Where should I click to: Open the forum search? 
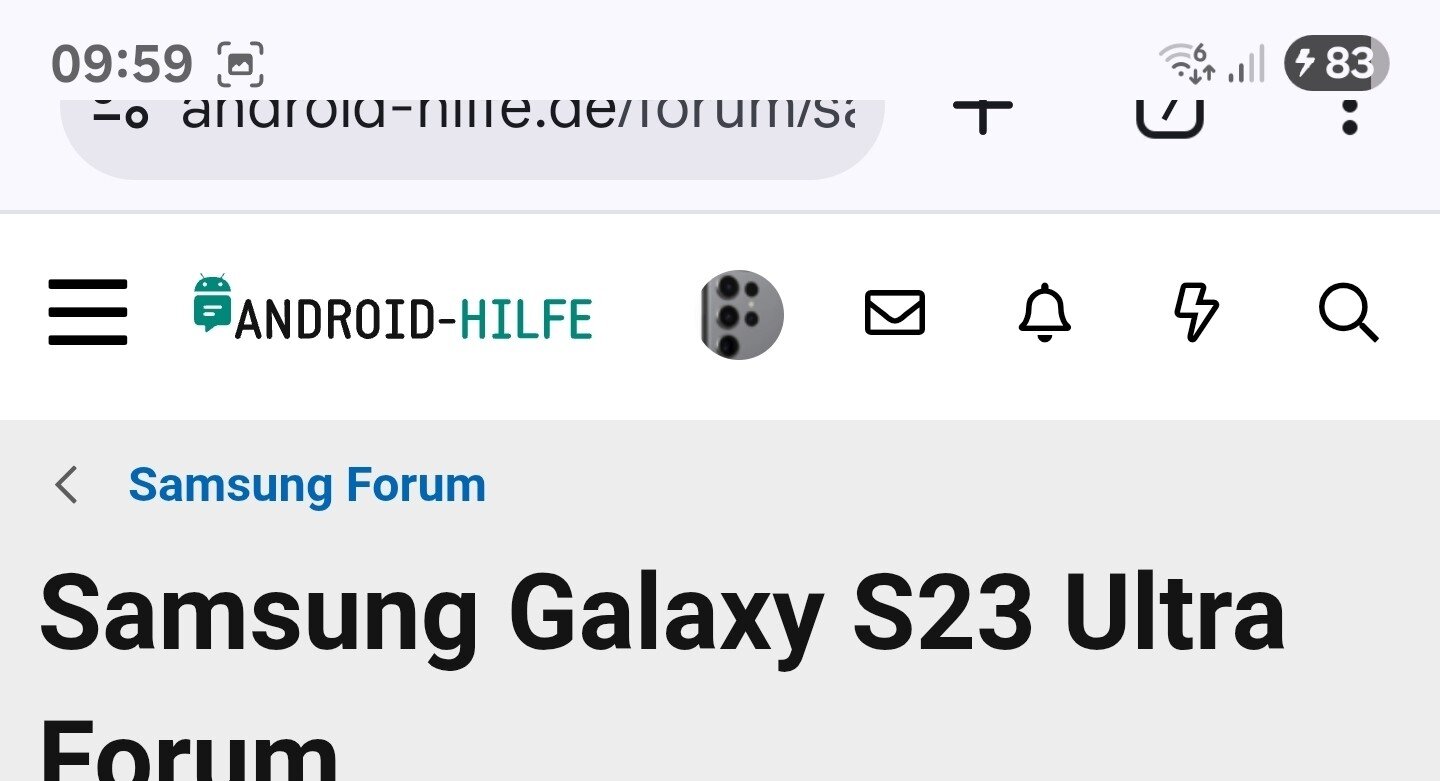pyautogui.click(x=1348, y=313)
